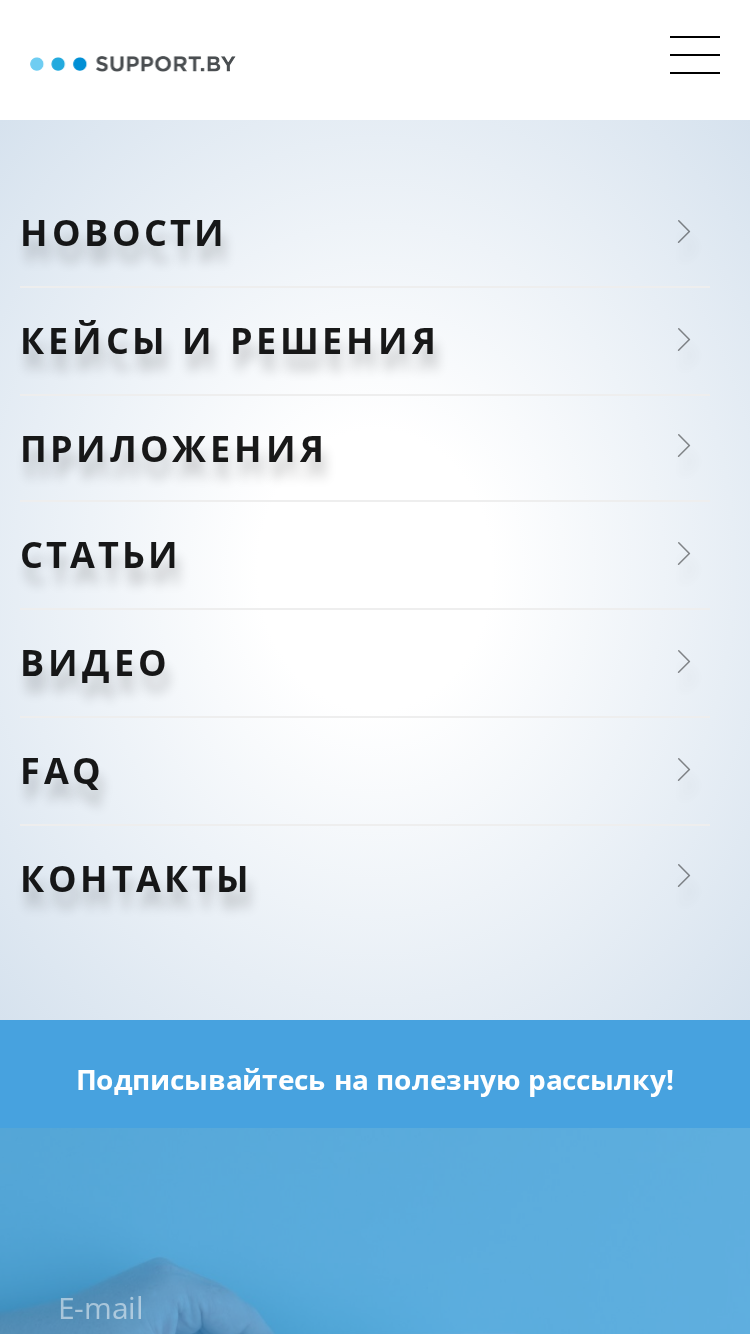Open the Новости section
The width and height of the screenshot is (750, 1334).
[x=364, y=233]
